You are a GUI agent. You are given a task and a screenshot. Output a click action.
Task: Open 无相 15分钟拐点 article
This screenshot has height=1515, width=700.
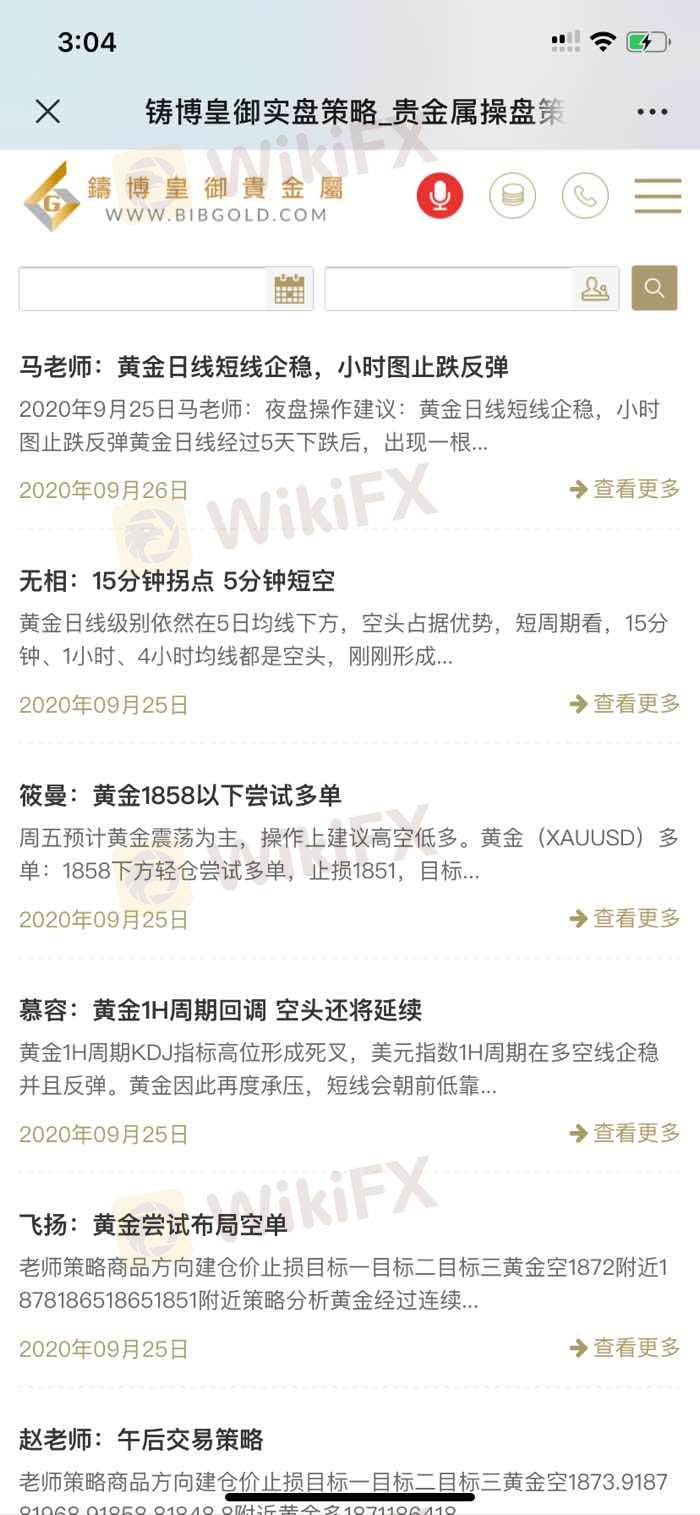pyautogui.click(x=177, y=581)
